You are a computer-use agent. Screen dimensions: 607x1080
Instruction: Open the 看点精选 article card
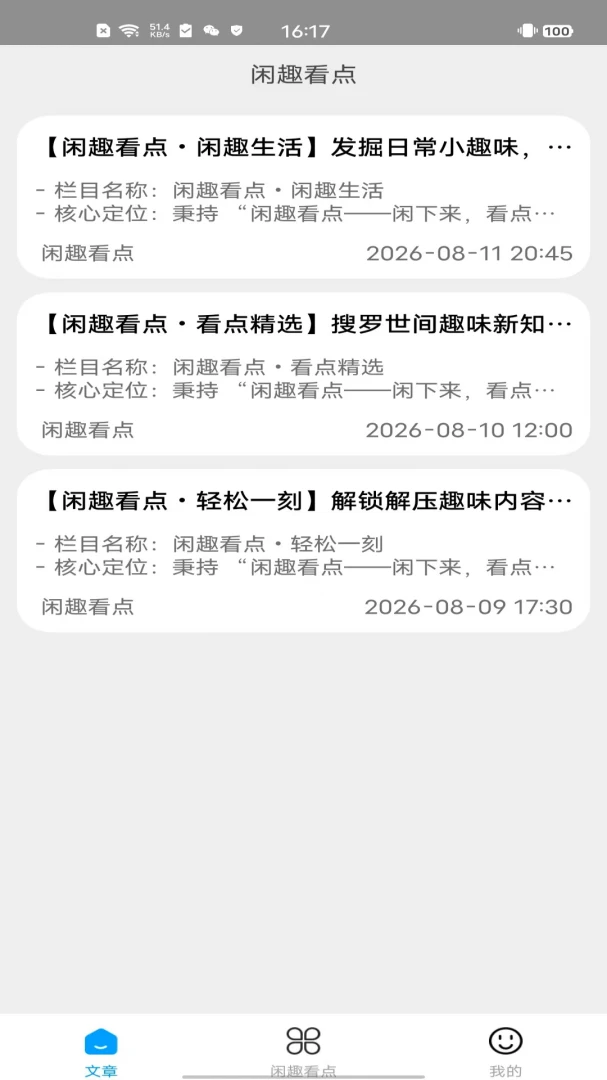coord(303,374)
